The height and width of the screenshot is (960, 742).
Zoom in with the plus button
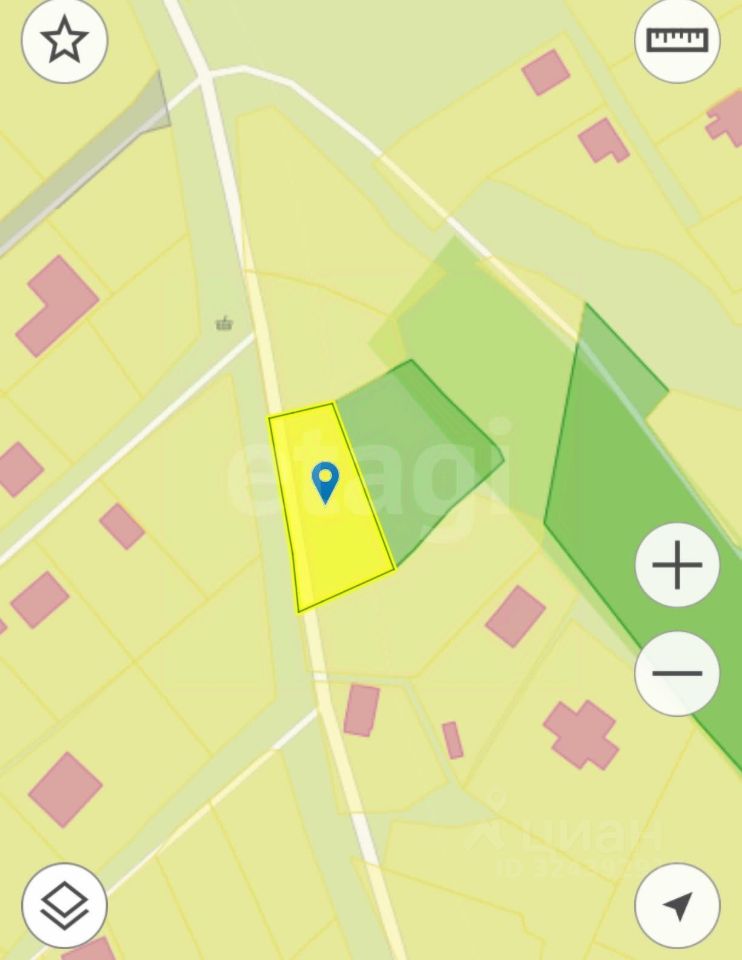click(x=677, y=565)
